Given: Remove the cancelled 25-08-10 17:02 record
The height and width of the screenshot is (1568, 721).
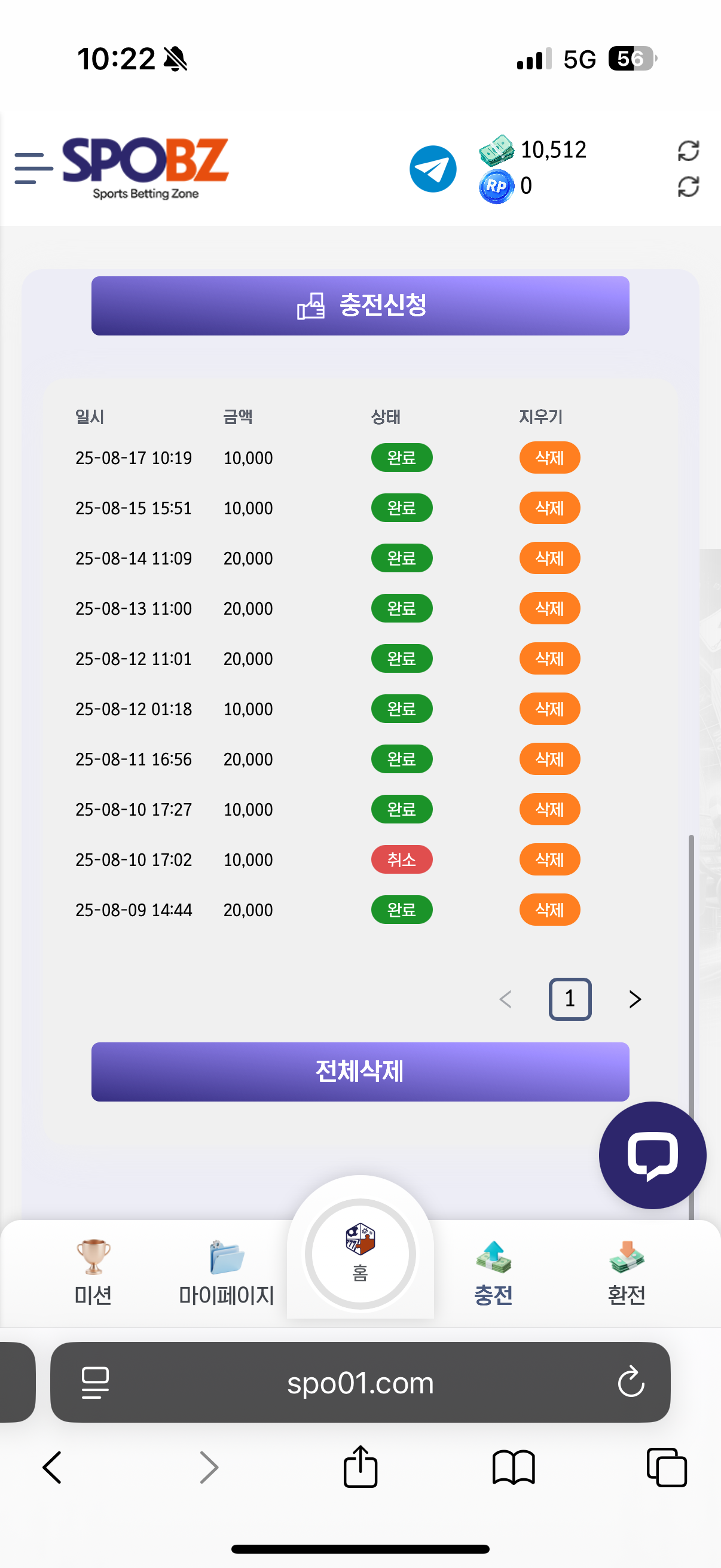Looking at the screenshot, I should [x=549, y=859].
